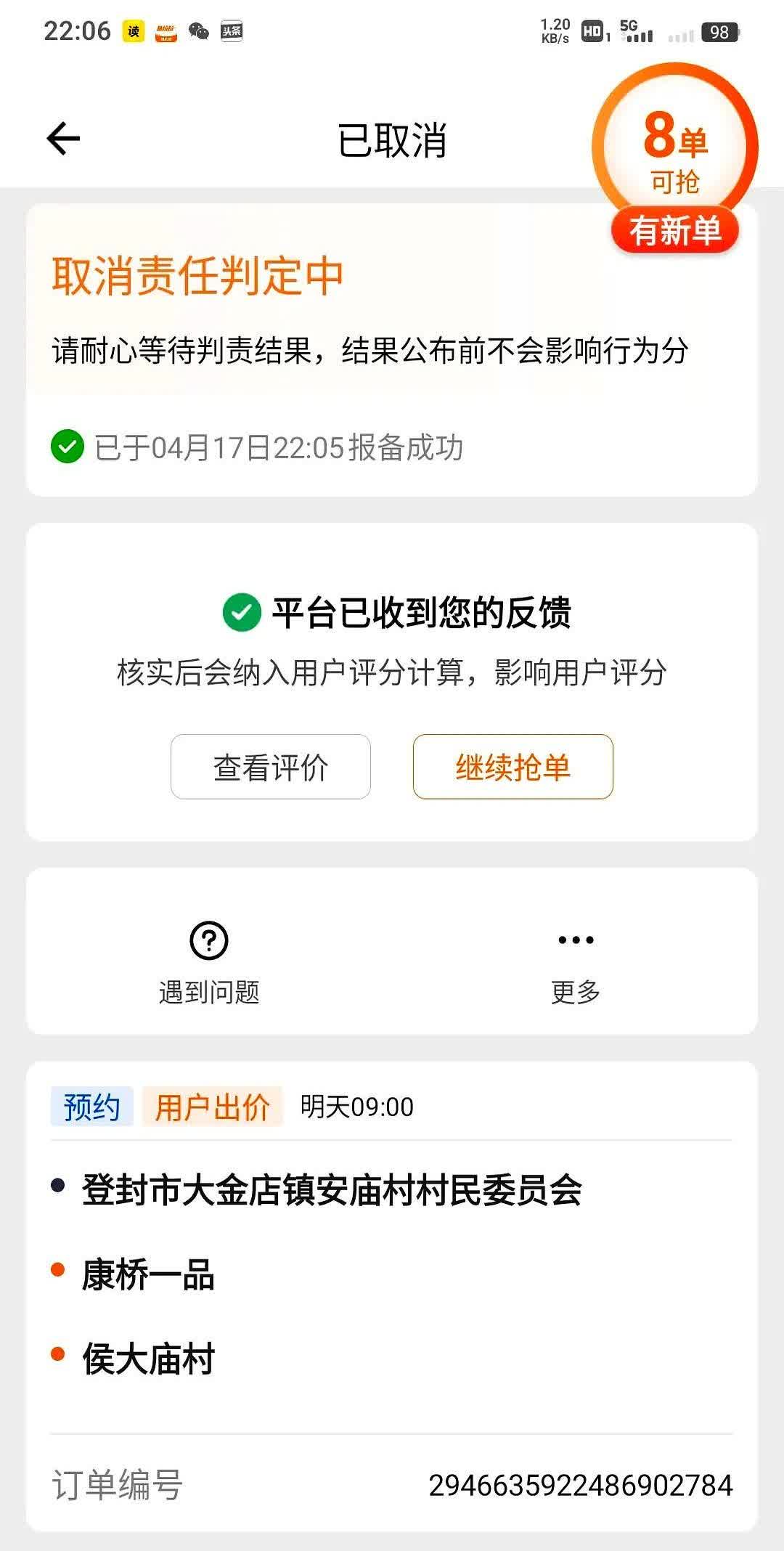
Task: Go back using the arrow icon
Action: pyautogui.click(x=63, y=139)
